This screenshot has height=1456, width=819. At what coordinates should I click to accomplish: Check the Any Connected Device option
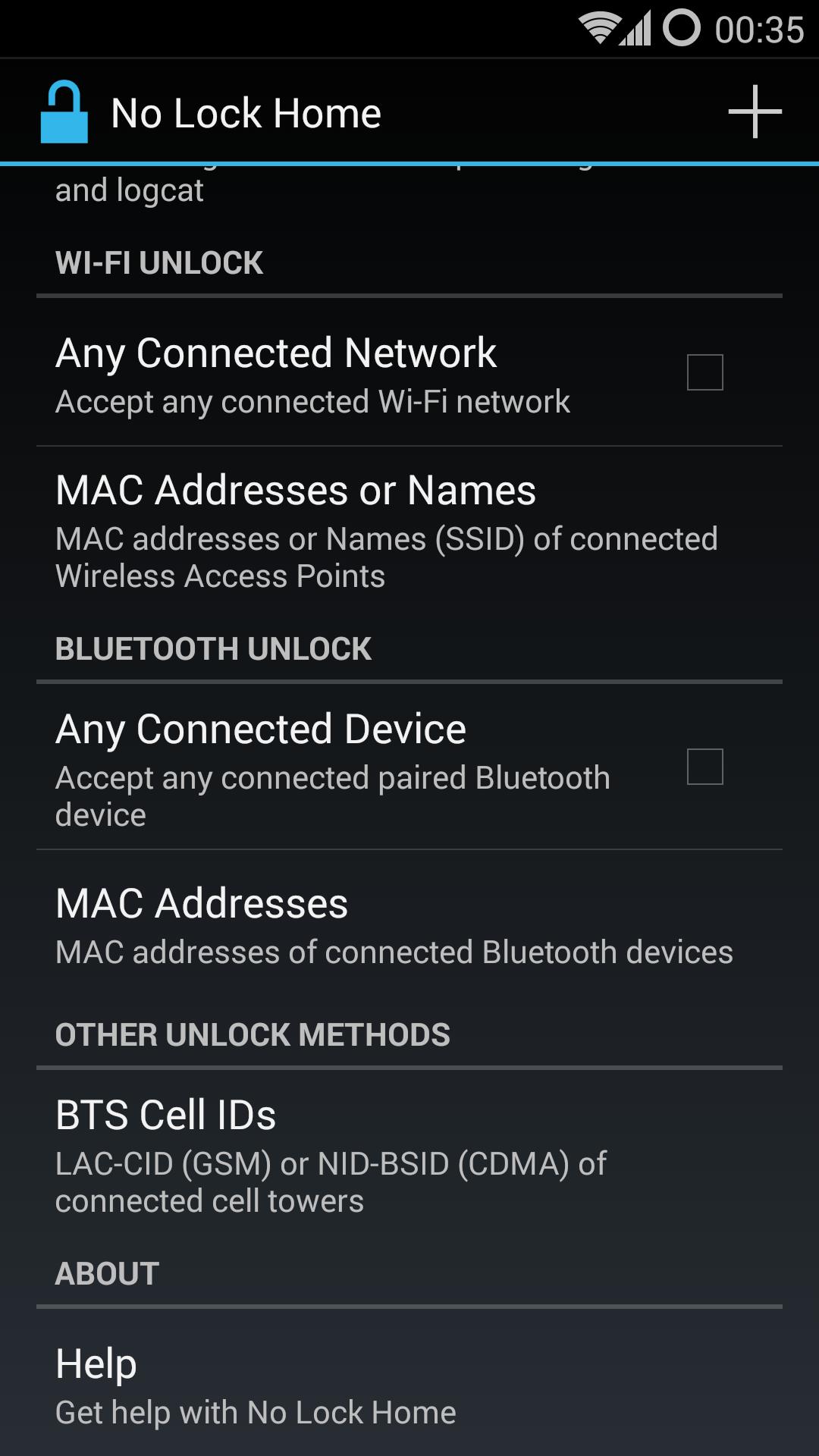pyautogui.click(x=704, y=767)
